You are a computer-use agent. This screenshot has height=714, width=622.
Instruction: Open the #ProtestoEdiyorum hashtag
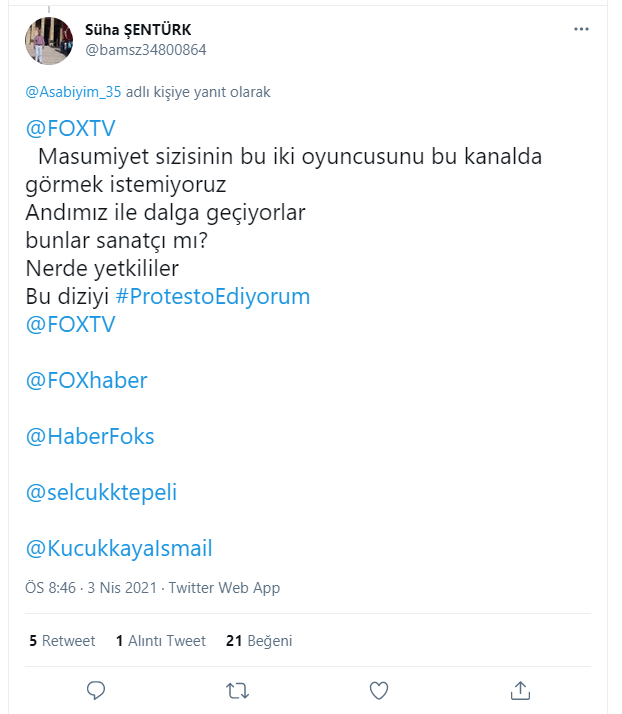pos(212,297)
